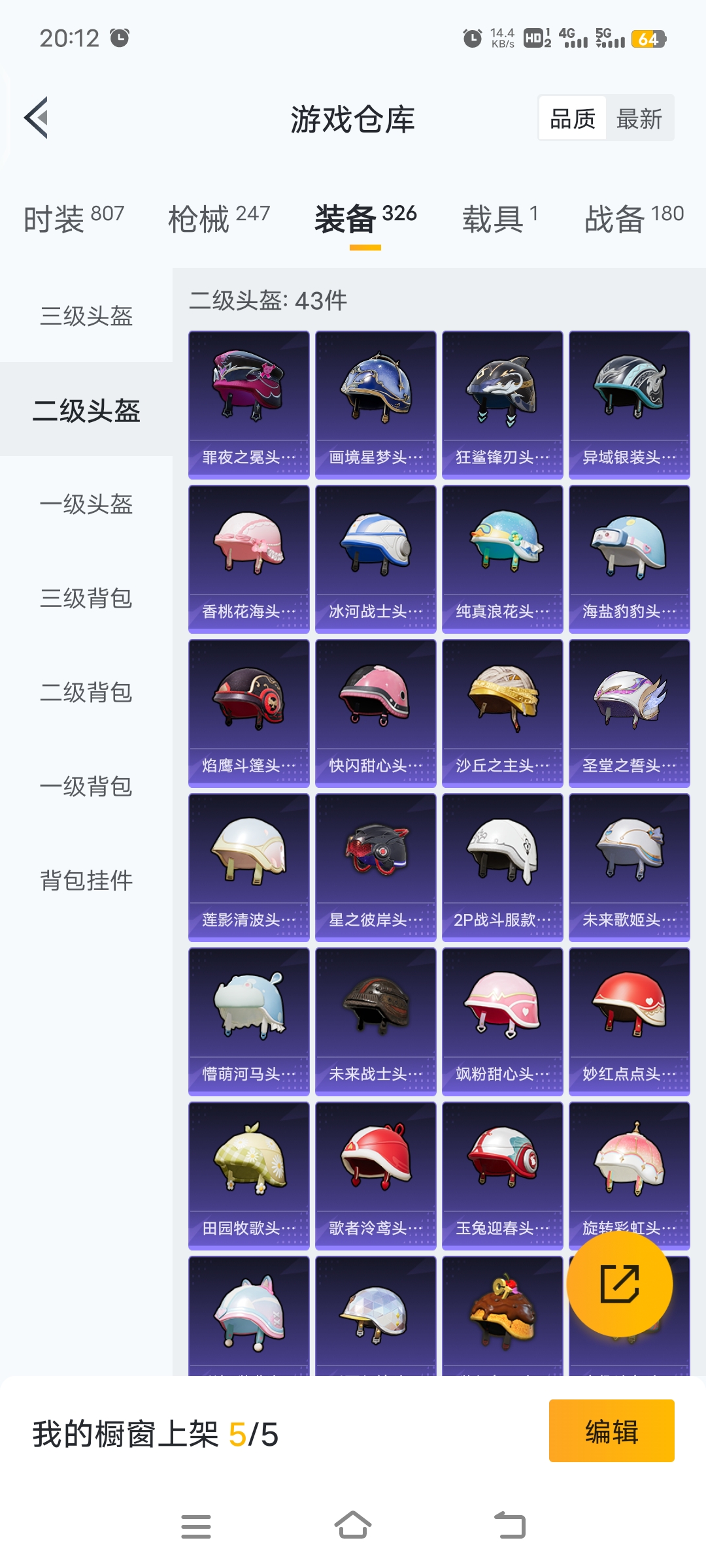Choose the 二级背包 category
Image resolution: width=706 pixels, height=1568 pixels.
pos(86,693)
